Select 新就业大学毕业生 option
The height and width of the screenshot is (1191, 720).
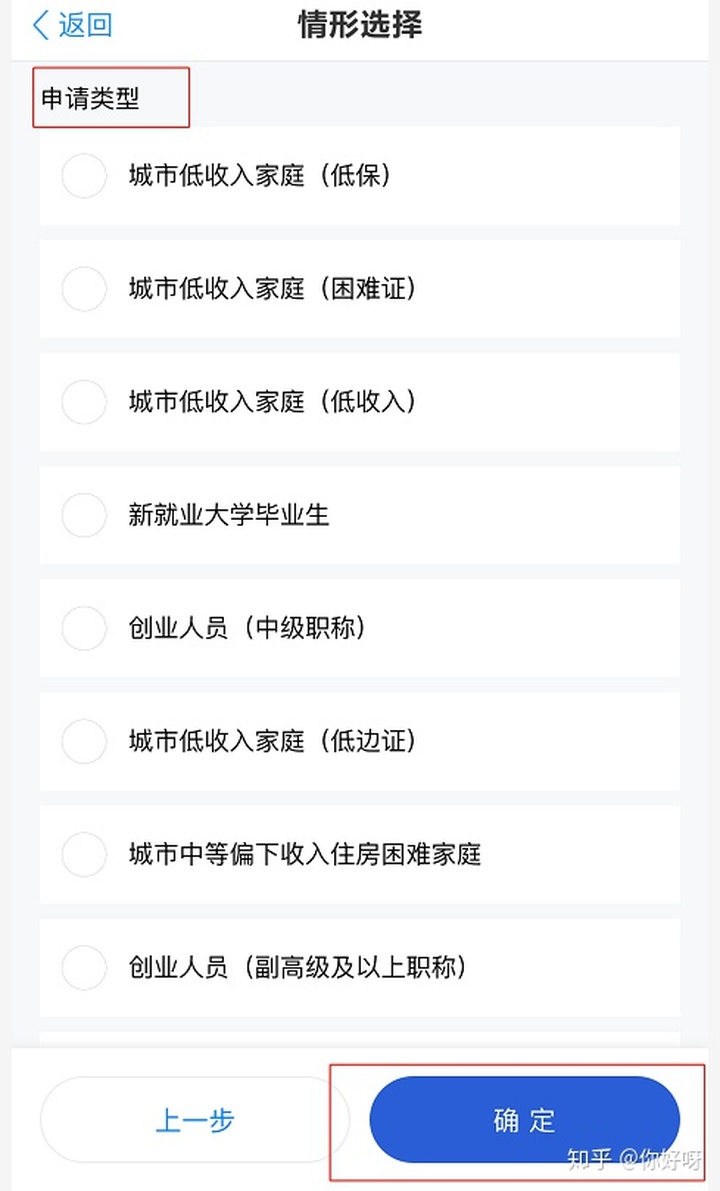click(x=84, y=515)
